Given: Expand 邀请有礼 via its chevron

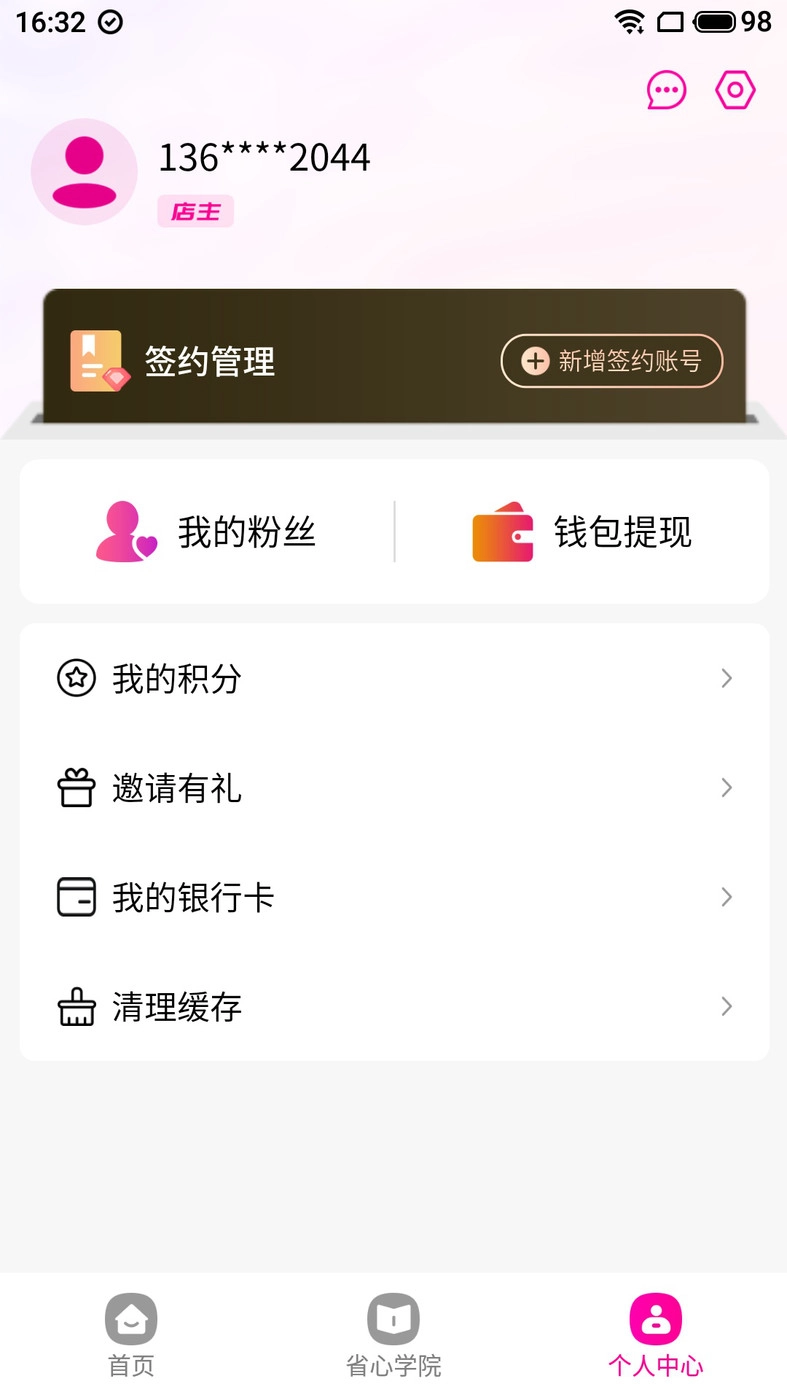Looking at the screenshot, I should (x=726, y=788).
